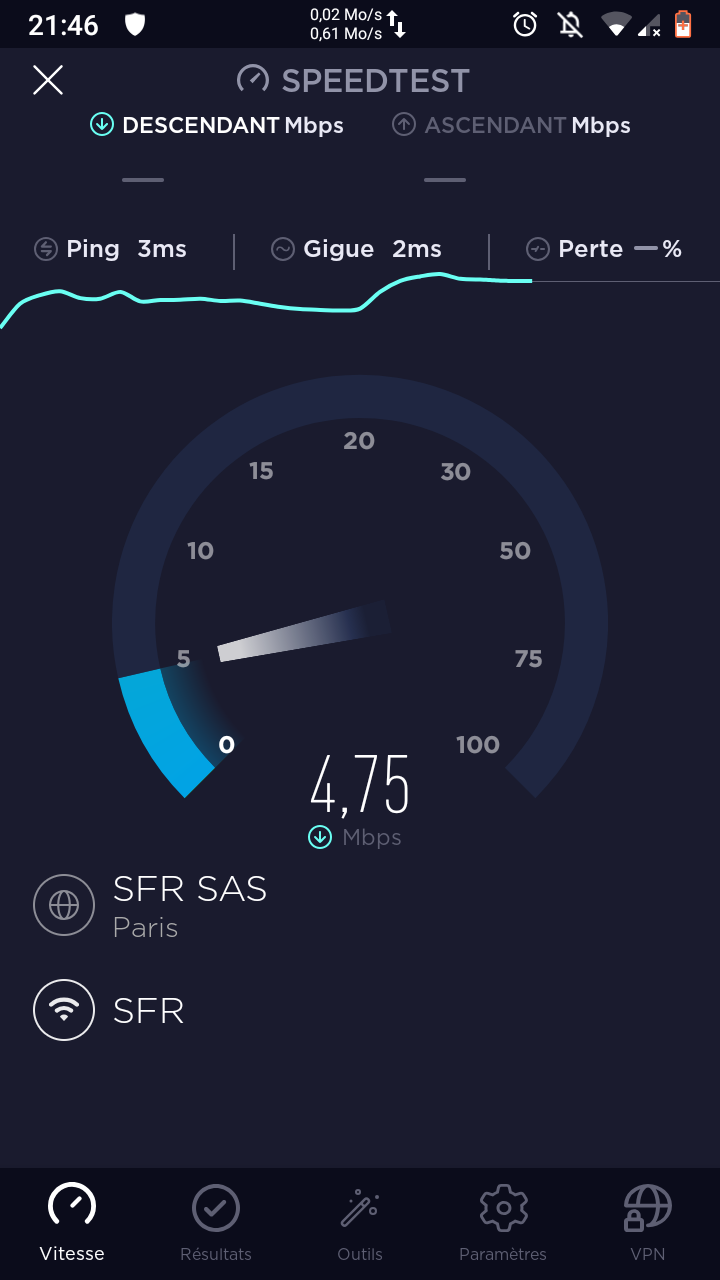Open the Résultats tab

216,1222
